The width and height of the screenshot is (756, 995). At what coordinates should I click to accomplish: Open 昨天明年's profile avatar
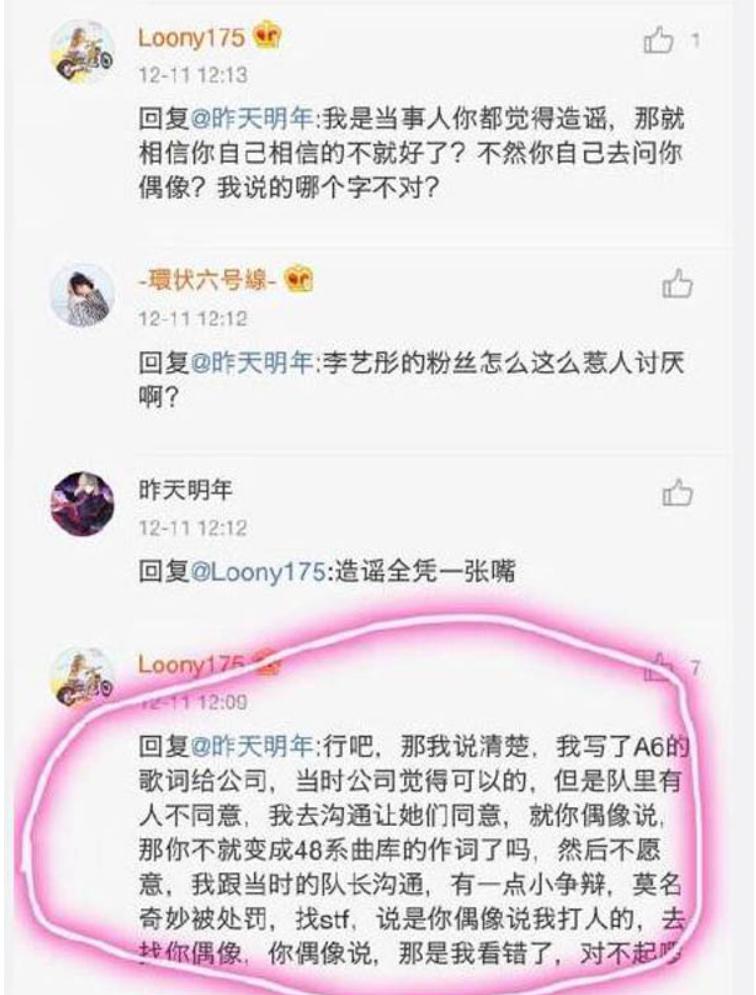[82, 503]
